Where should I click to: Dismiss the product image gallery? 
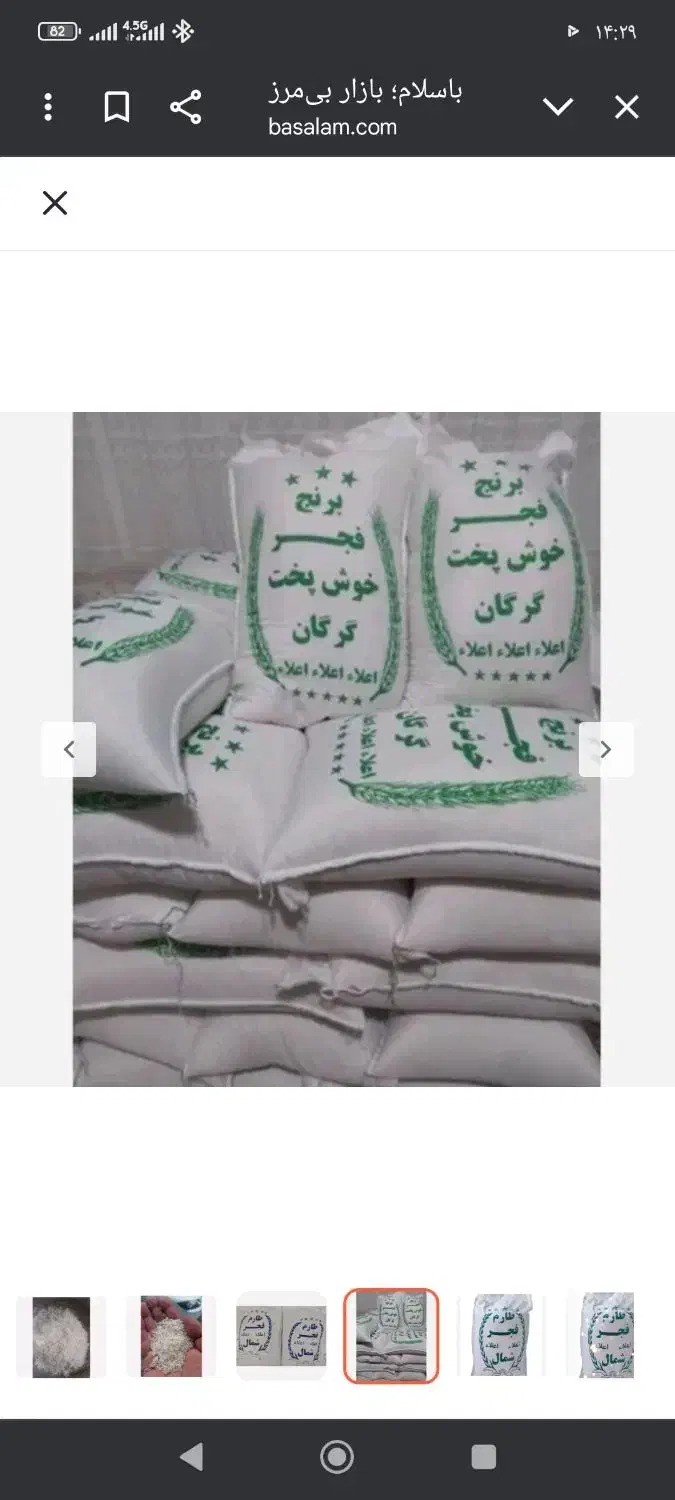(55, 203)
